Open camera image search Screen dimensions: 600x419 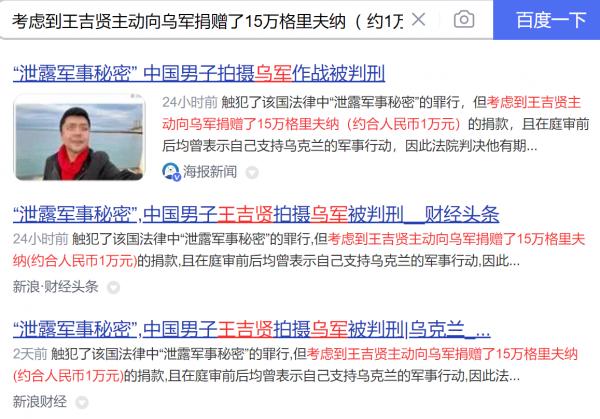pyautogui.click(x=463, y=19)
